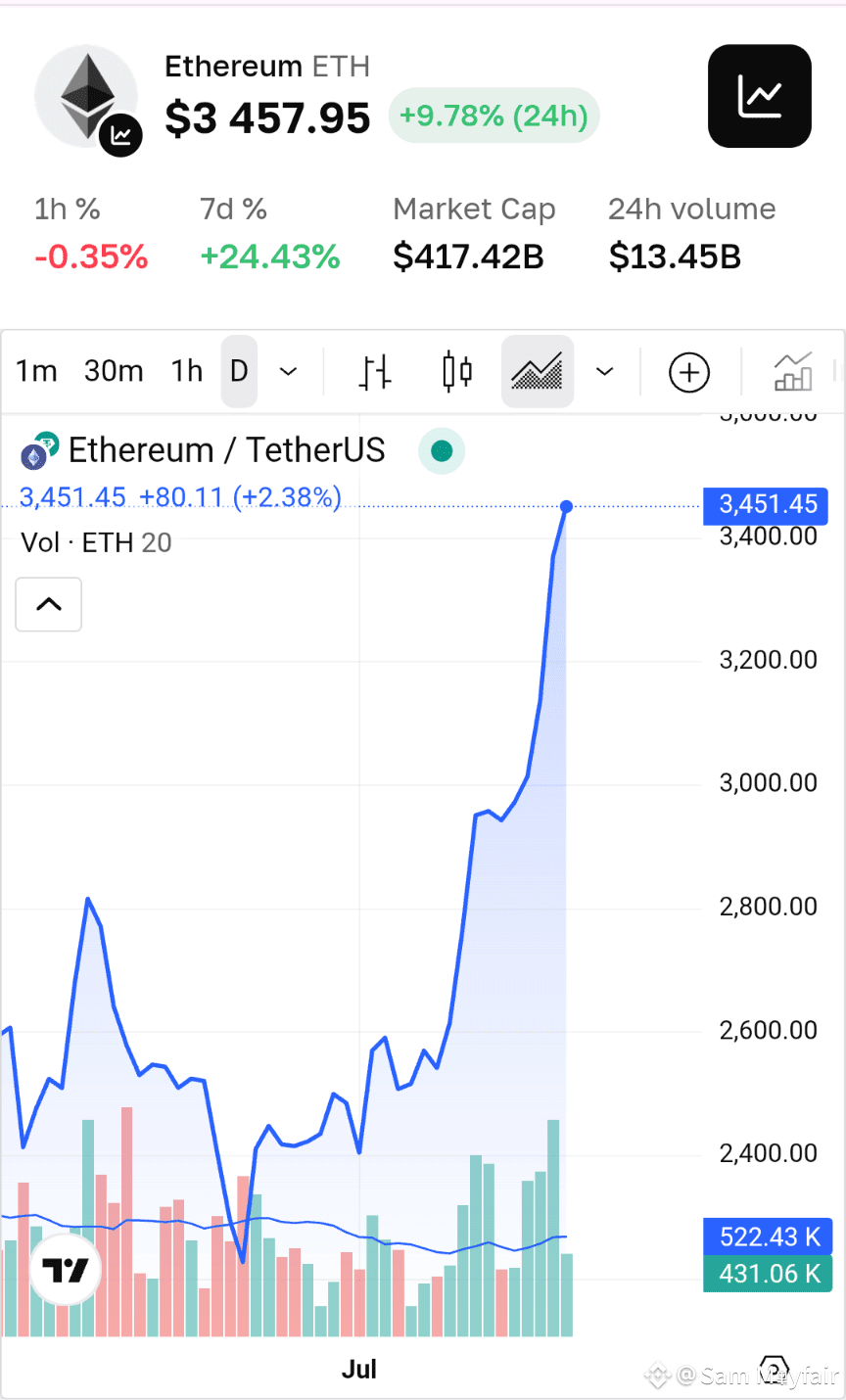
Task: Select the daily D interval
Action: (239, 371)
